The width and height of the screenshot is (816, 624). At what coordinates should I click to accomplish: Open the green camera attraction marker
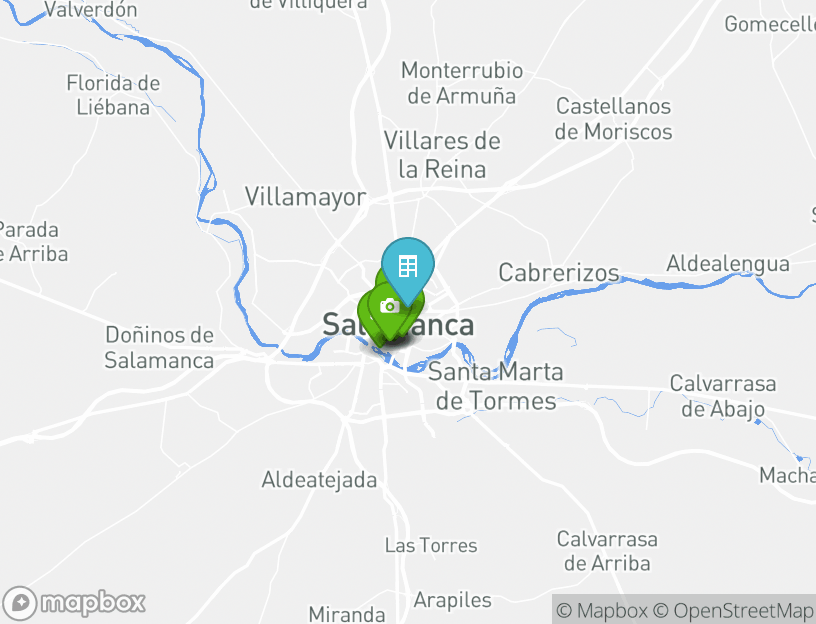coord(389,306)
